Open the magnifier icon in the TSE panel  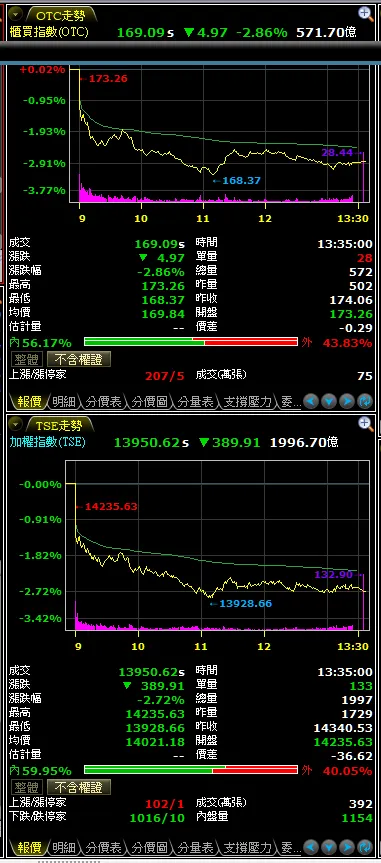pos(366,423)
